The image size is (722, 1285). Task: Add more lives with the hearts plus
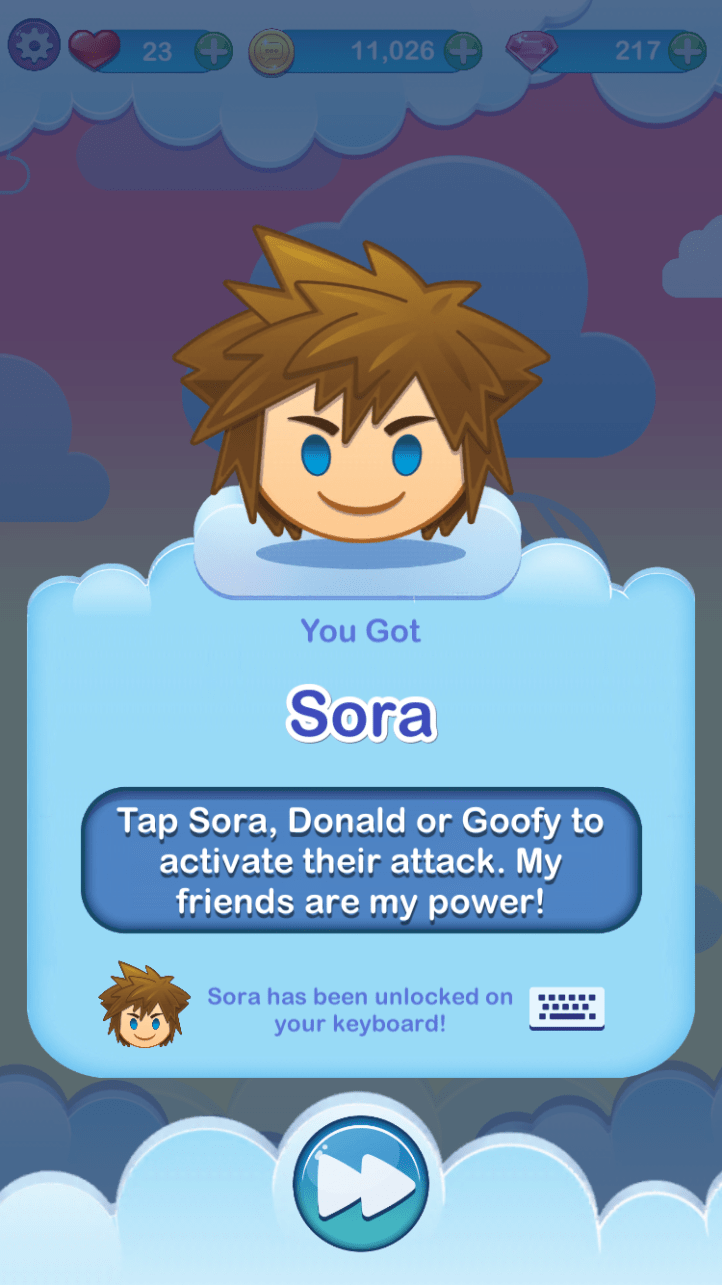click(213, 51)
